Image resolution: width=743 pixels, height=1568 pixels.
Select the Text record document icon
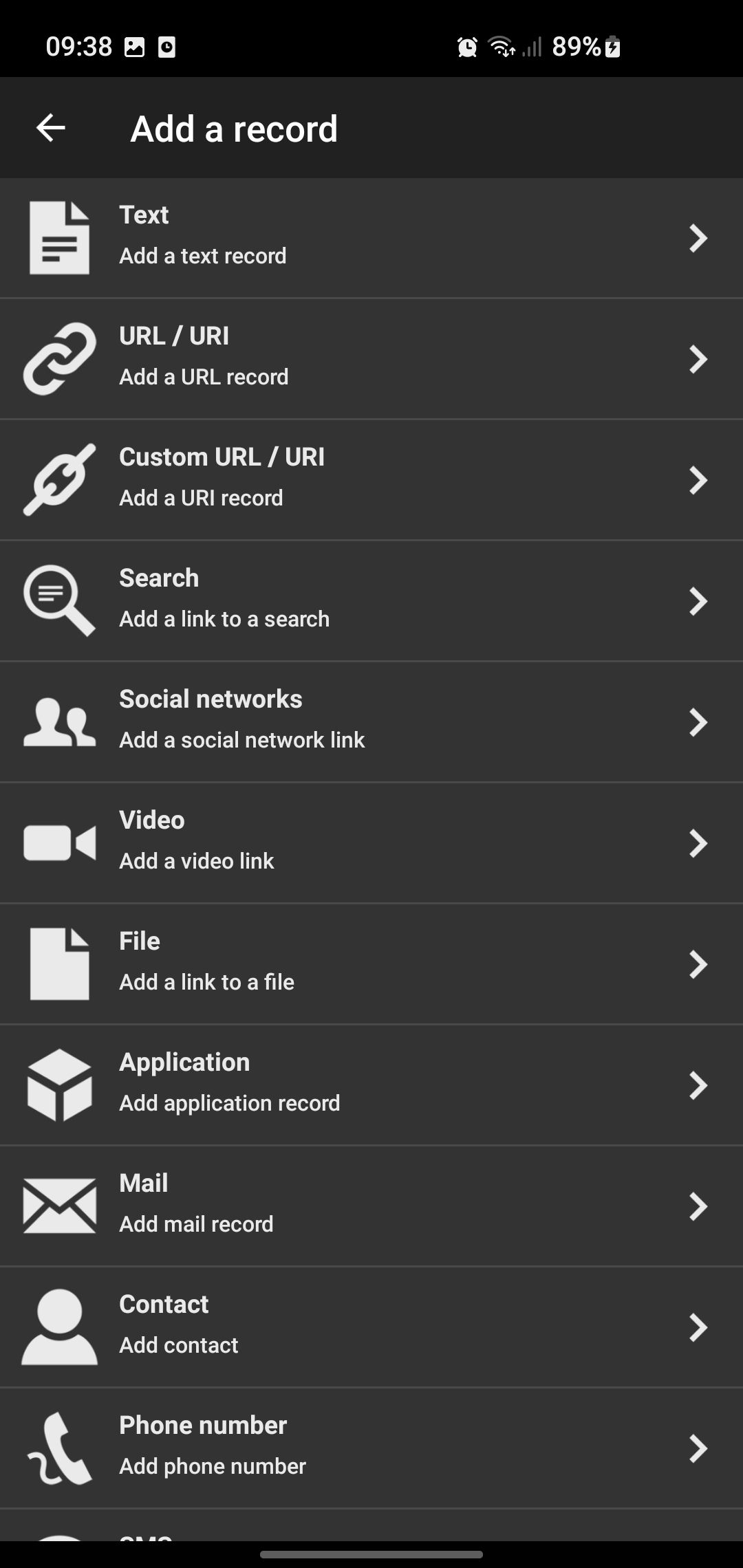click(x=58, y=237)
